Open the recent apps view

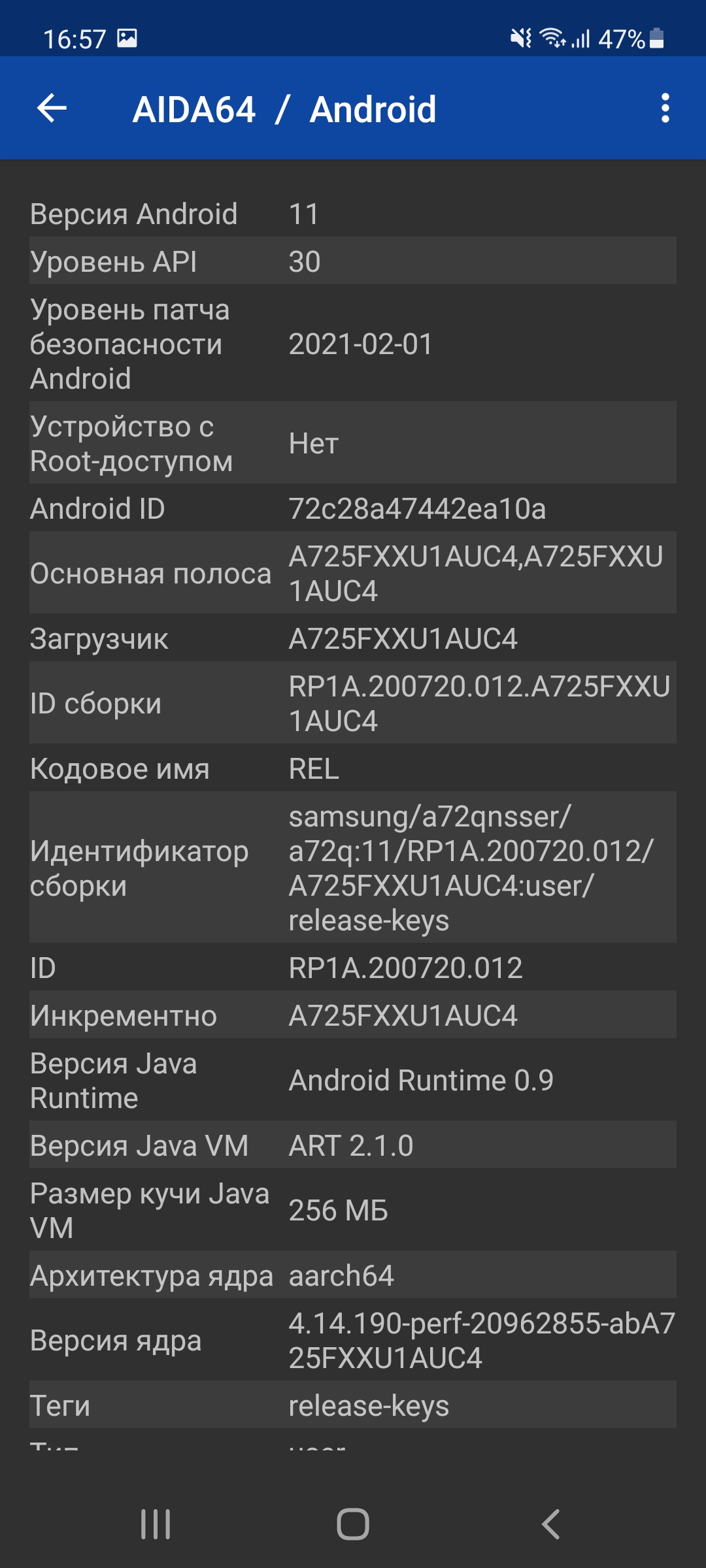pos(156,1524)
